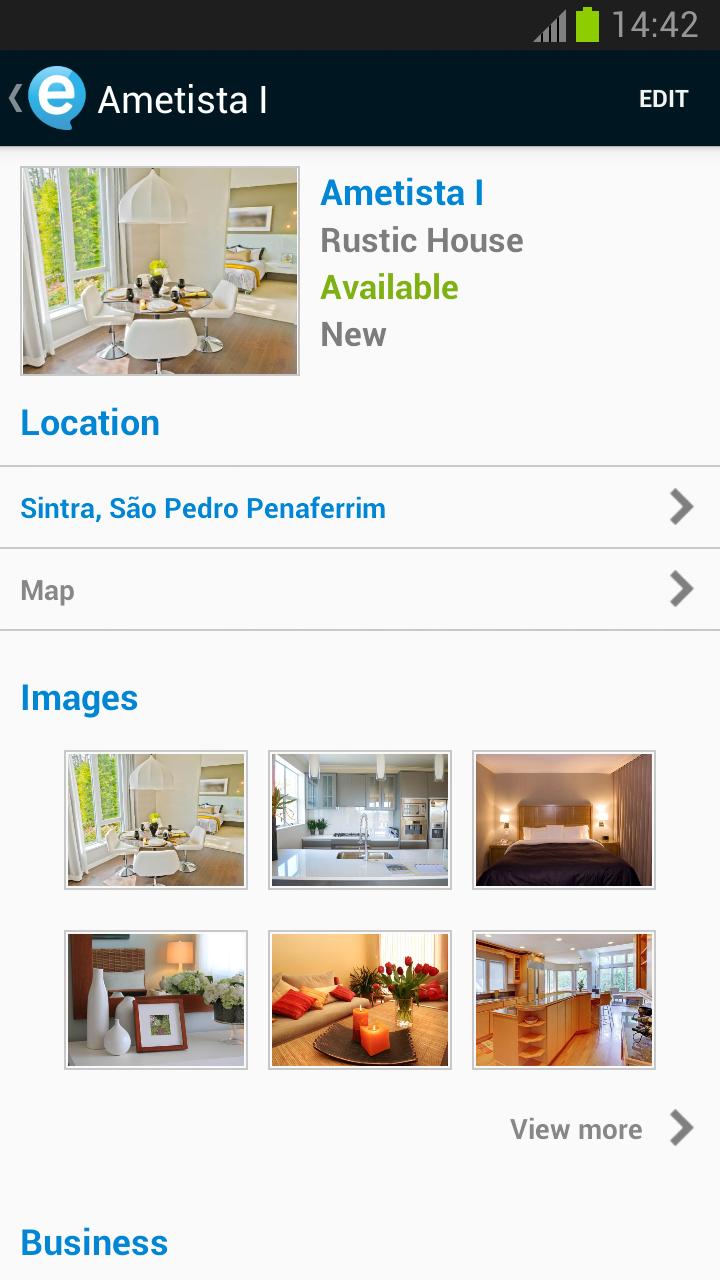The width and height of the screenshot is (720, 1280).
Task: Expand the Map section
Action: [48, 590]
